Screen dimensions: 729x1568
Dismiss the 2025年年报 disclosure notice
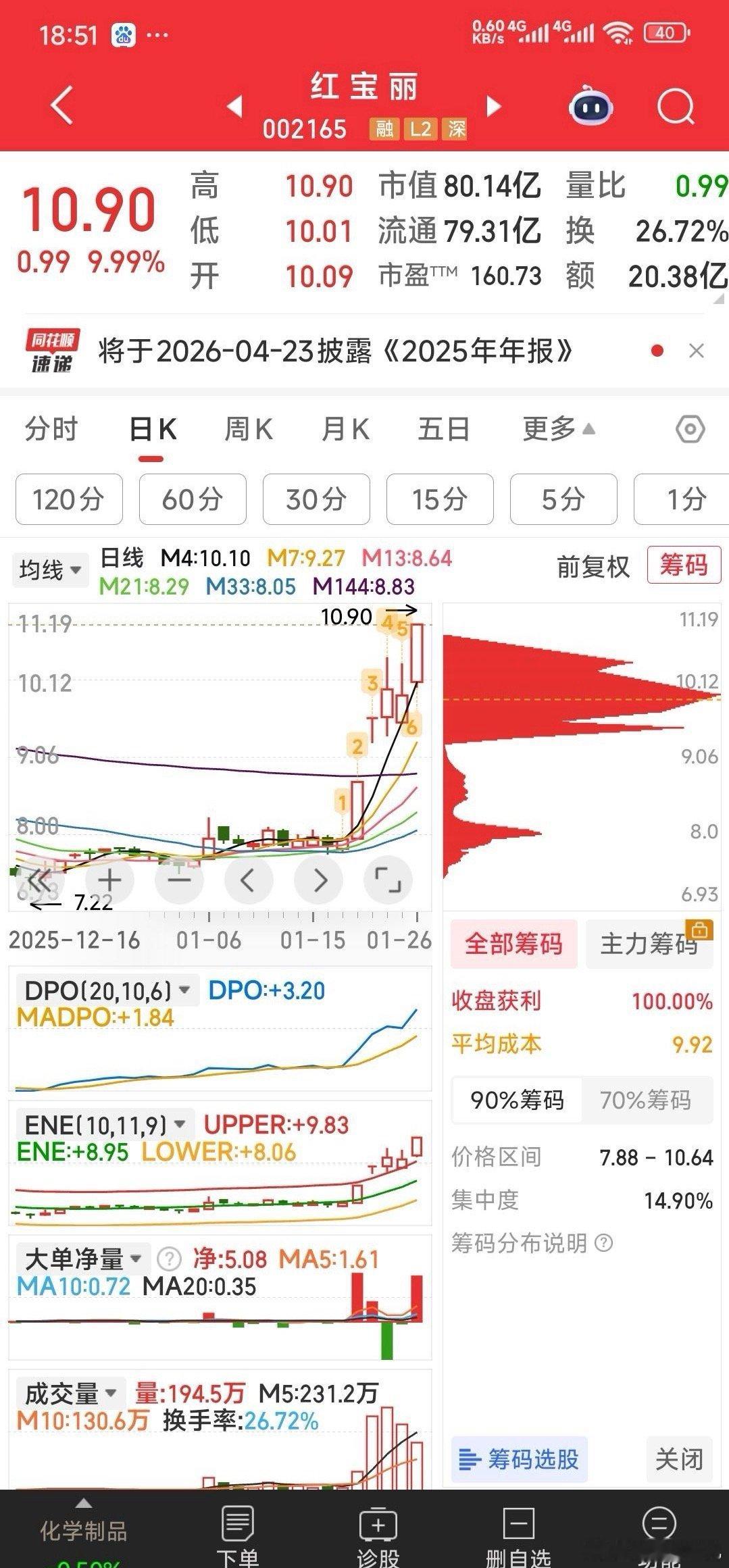point(696,351)
